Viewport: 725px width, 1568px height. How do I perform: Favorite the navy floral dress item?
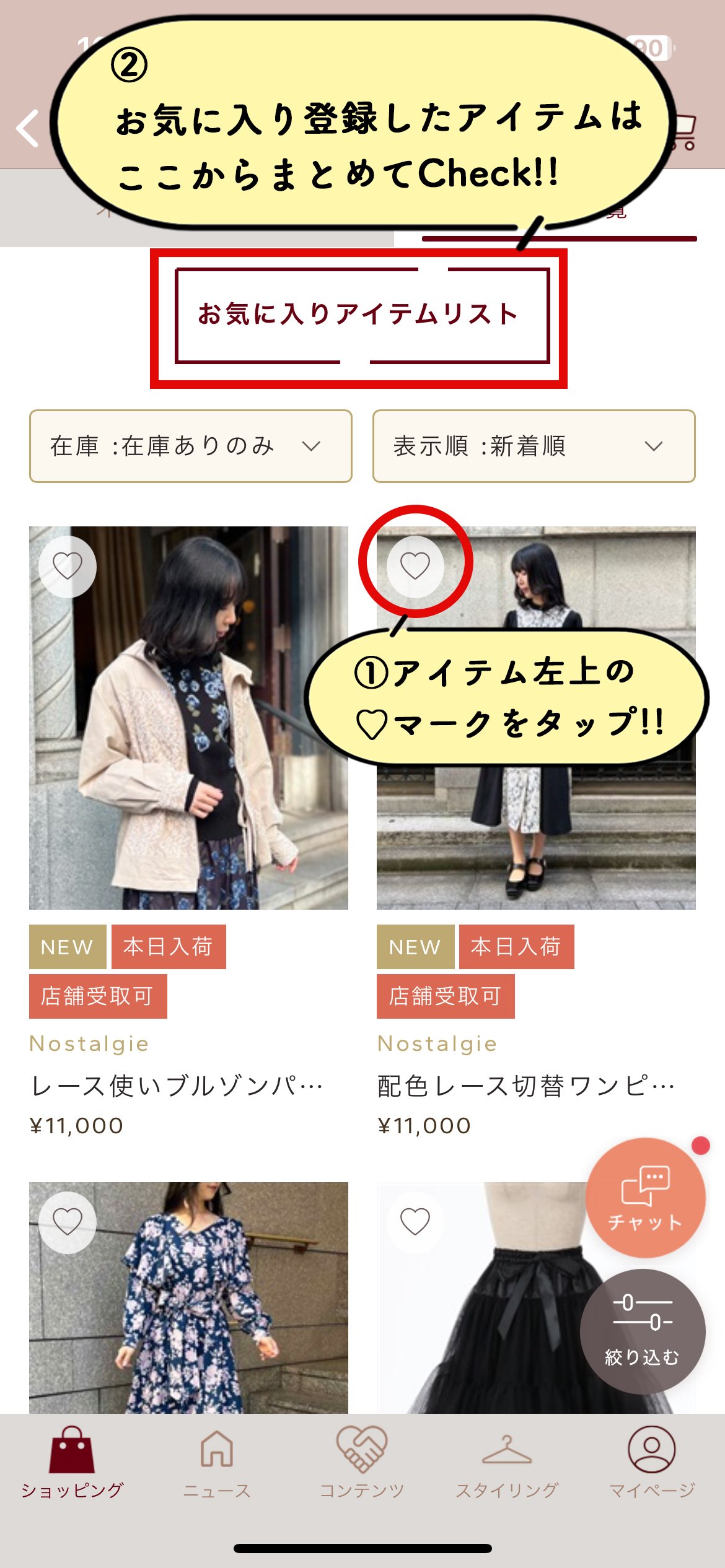[x=67, y=1222]
